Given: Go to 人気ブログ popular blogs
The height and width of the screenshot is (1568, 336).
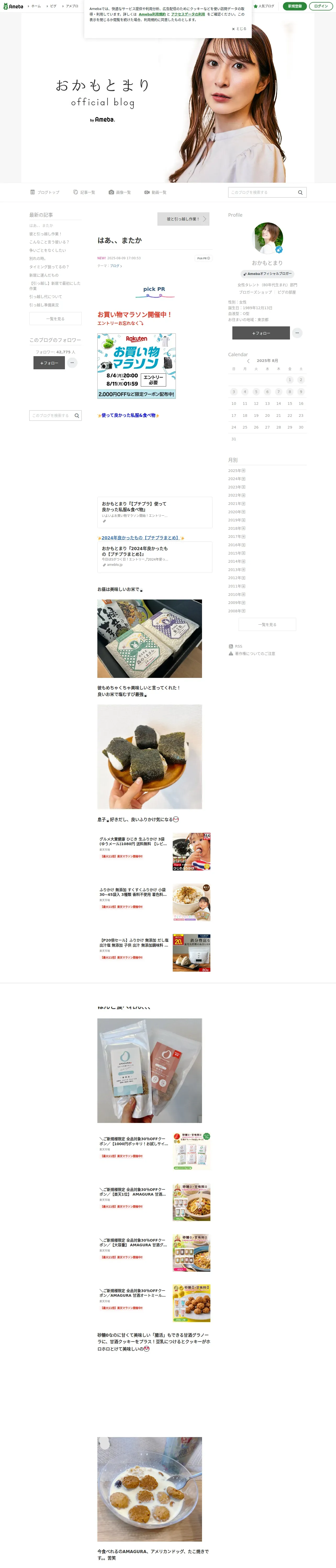Looking at the screenshot, I should pos(264,6).
